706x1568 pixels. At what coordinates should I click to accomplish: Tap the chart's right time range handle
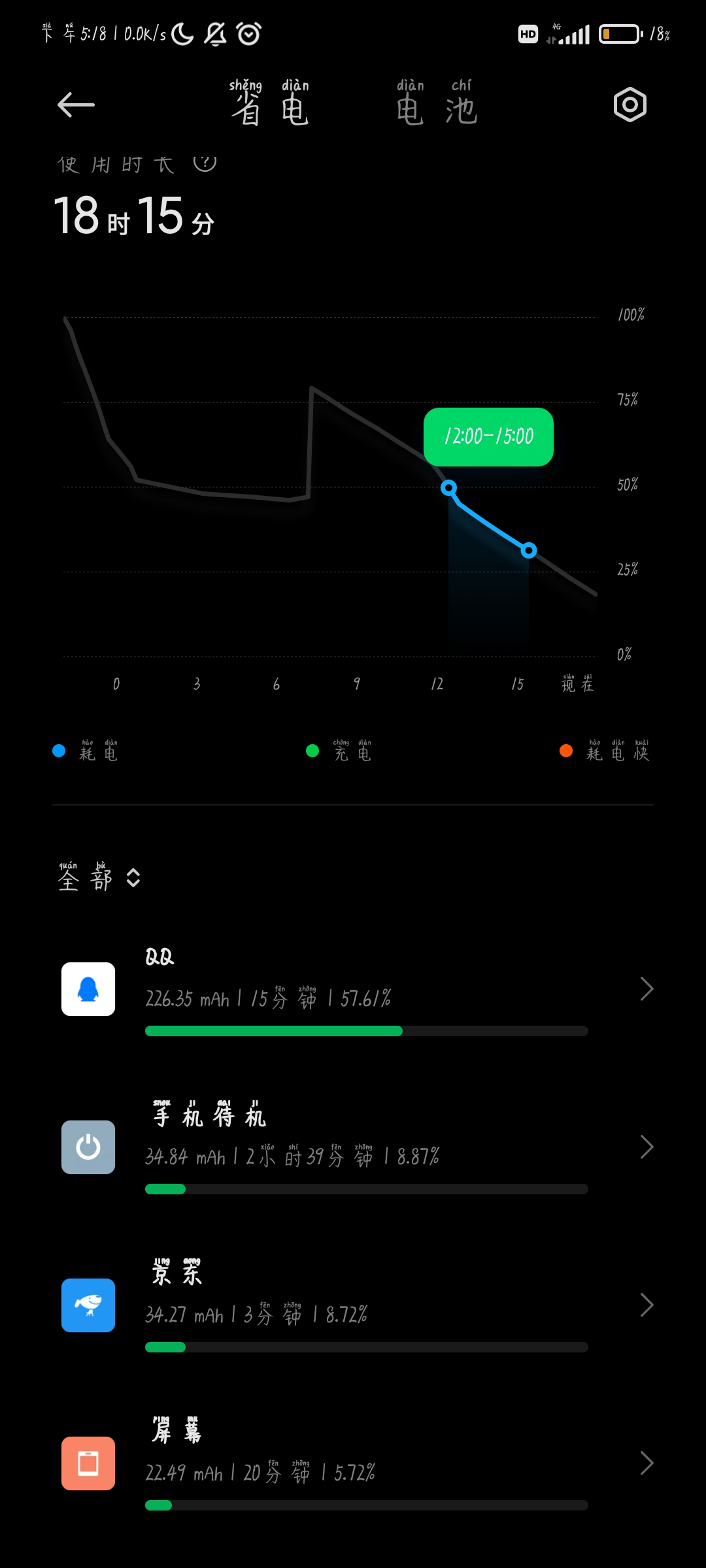[529, 550]
